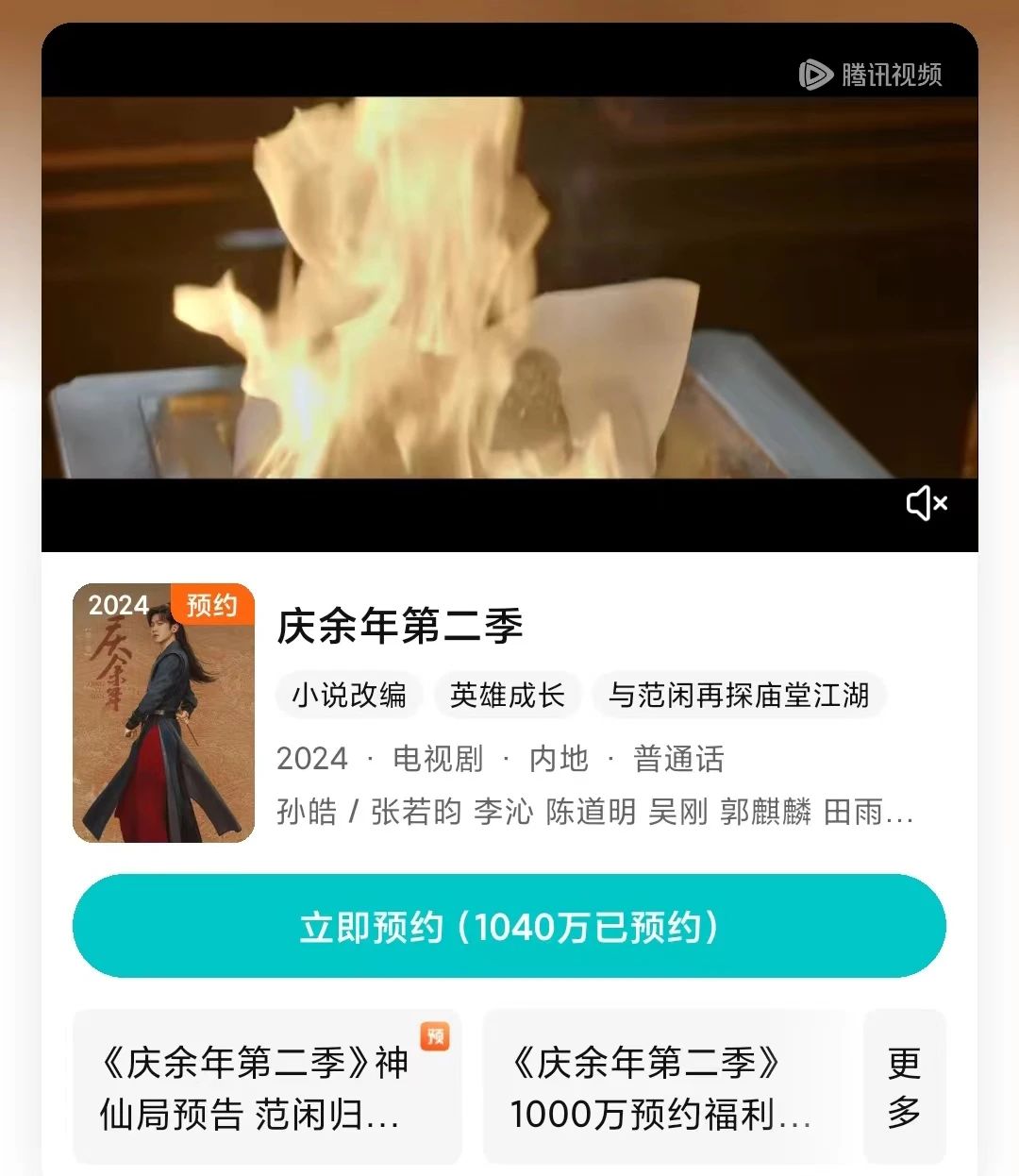Open the 1000万预约福利 card
This screenshot has height=1176, width=1019.
pyautogui.click(x=665, y=1087)
